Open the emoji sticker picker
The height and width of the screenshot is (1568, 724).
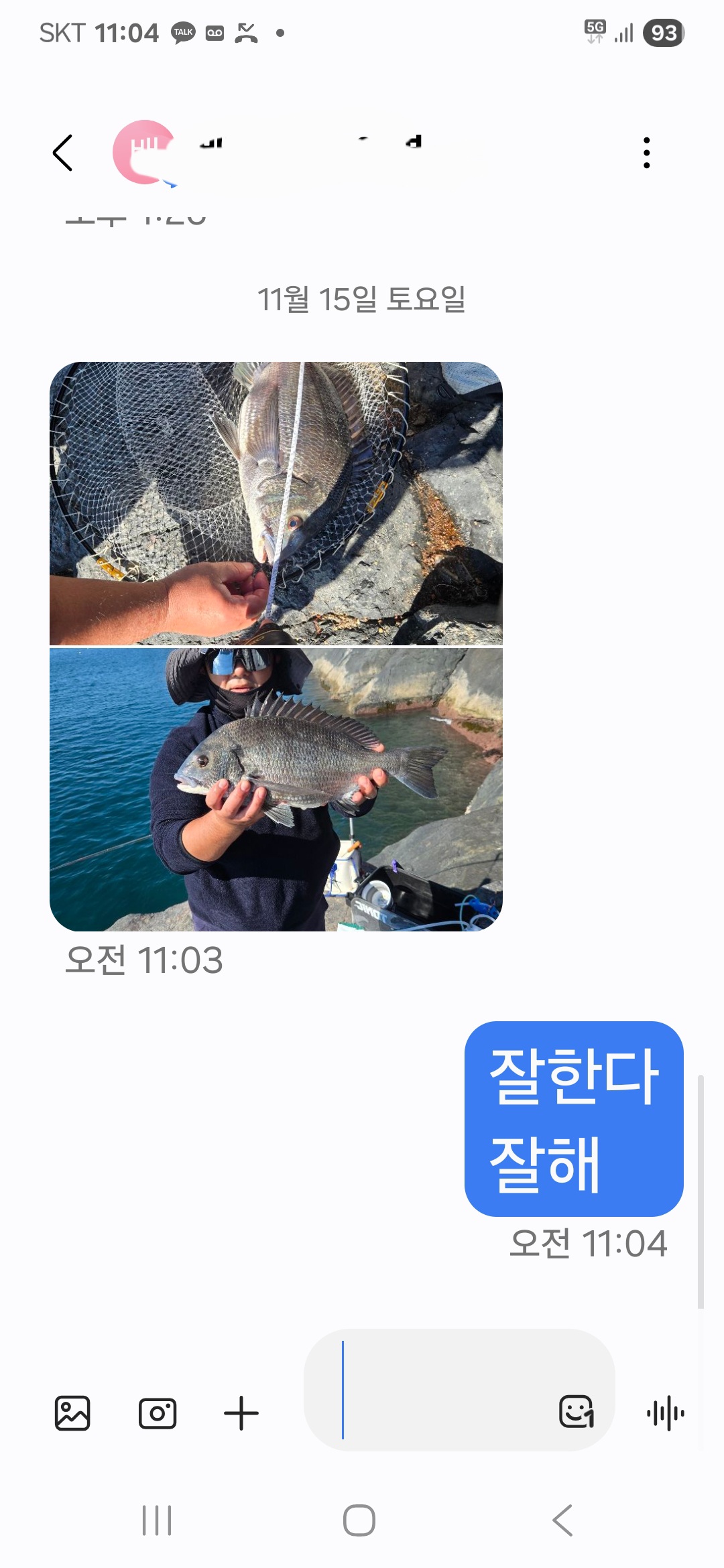[x=577, y=1412]
